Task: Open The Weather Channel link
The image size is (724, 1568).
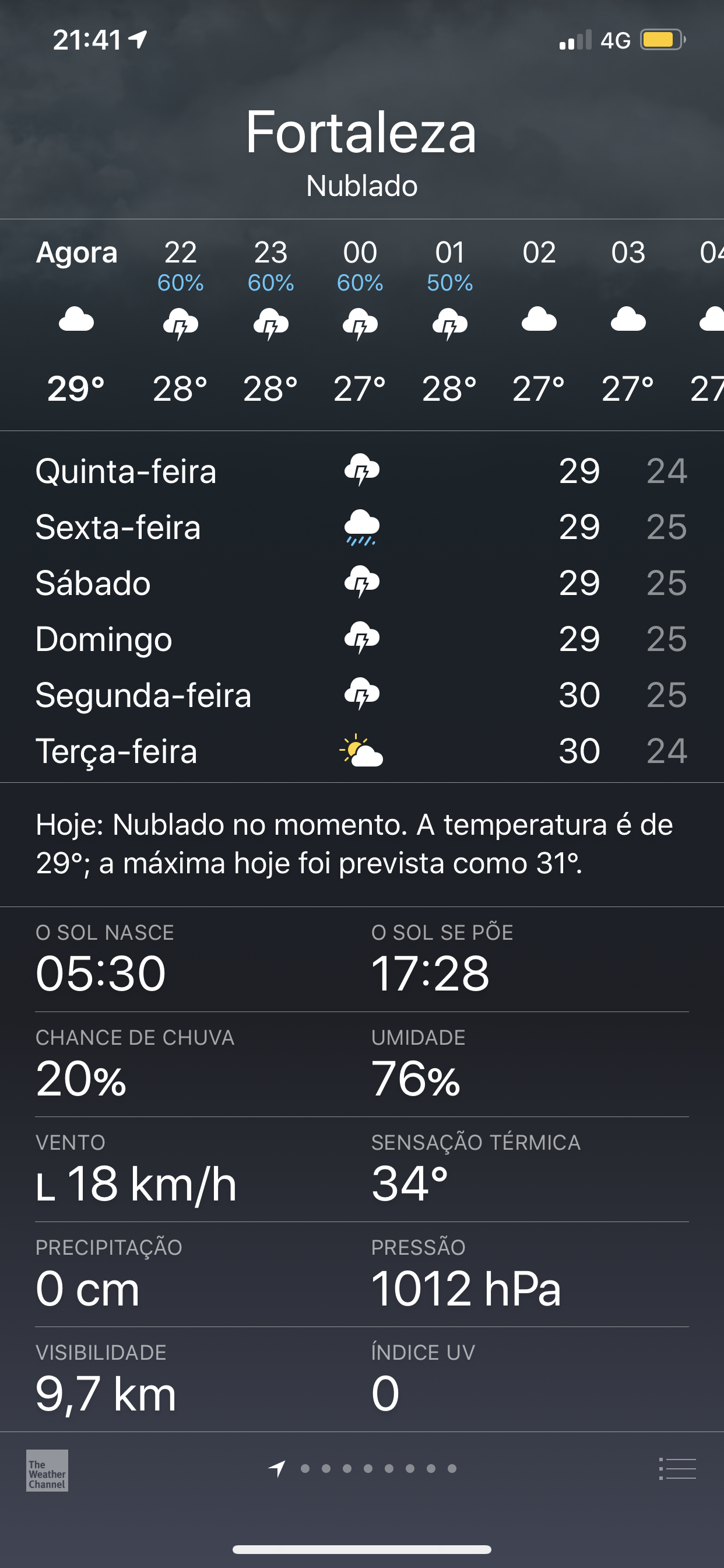Action: [x=47, y=1470]
